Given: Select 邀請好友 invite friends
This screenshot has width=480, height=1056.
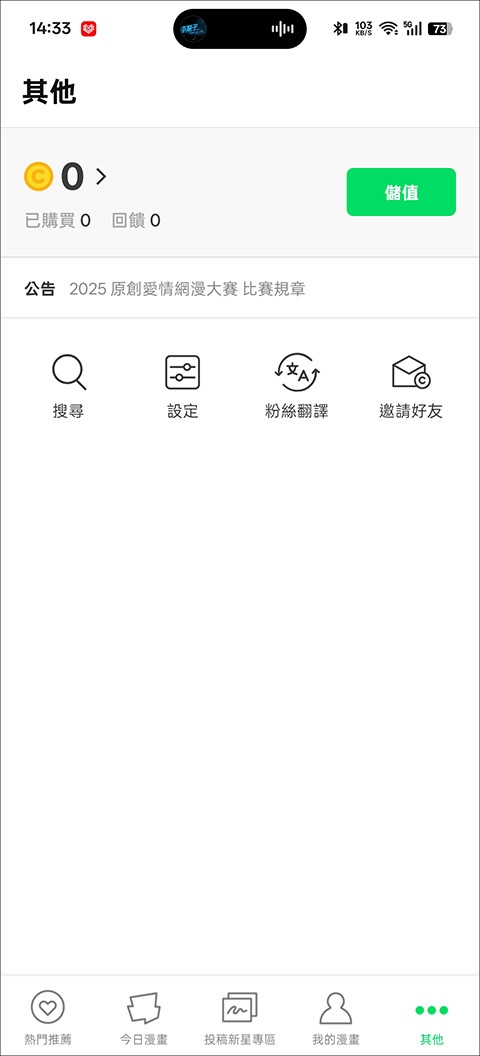Looking at the screenshot, I should tap(411, 387).
